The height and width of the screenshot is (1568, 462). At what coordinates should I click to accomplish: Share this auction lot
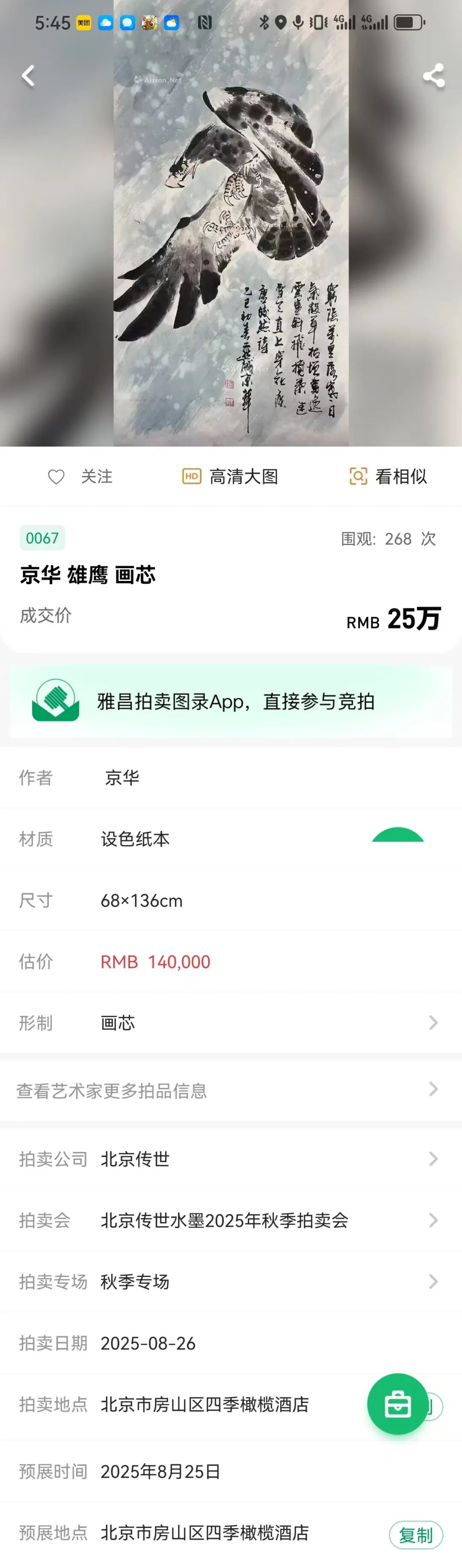point(433,76)
